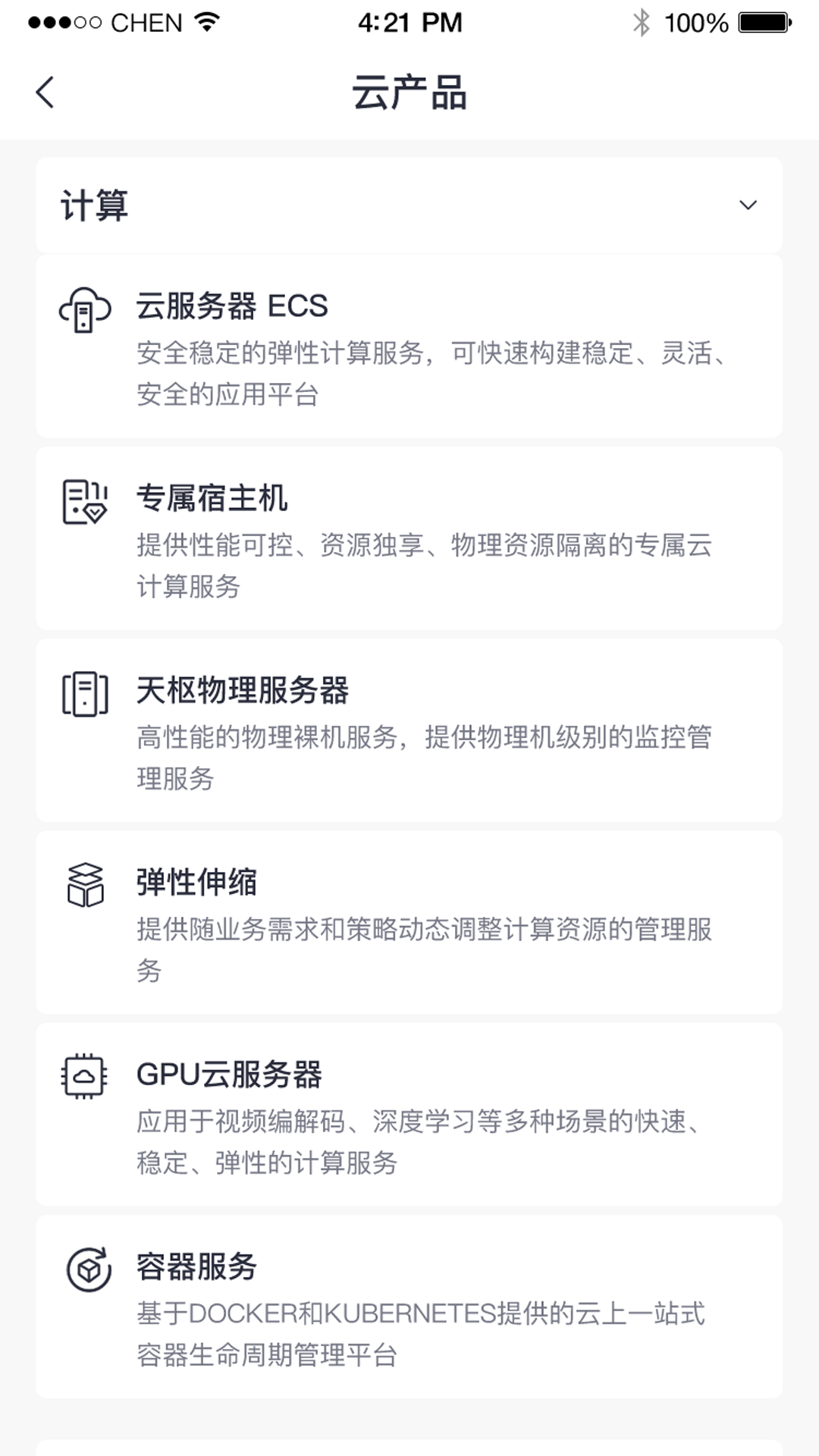Go back from the 云产品 page
819x1456 pixels.
(45, 93)
